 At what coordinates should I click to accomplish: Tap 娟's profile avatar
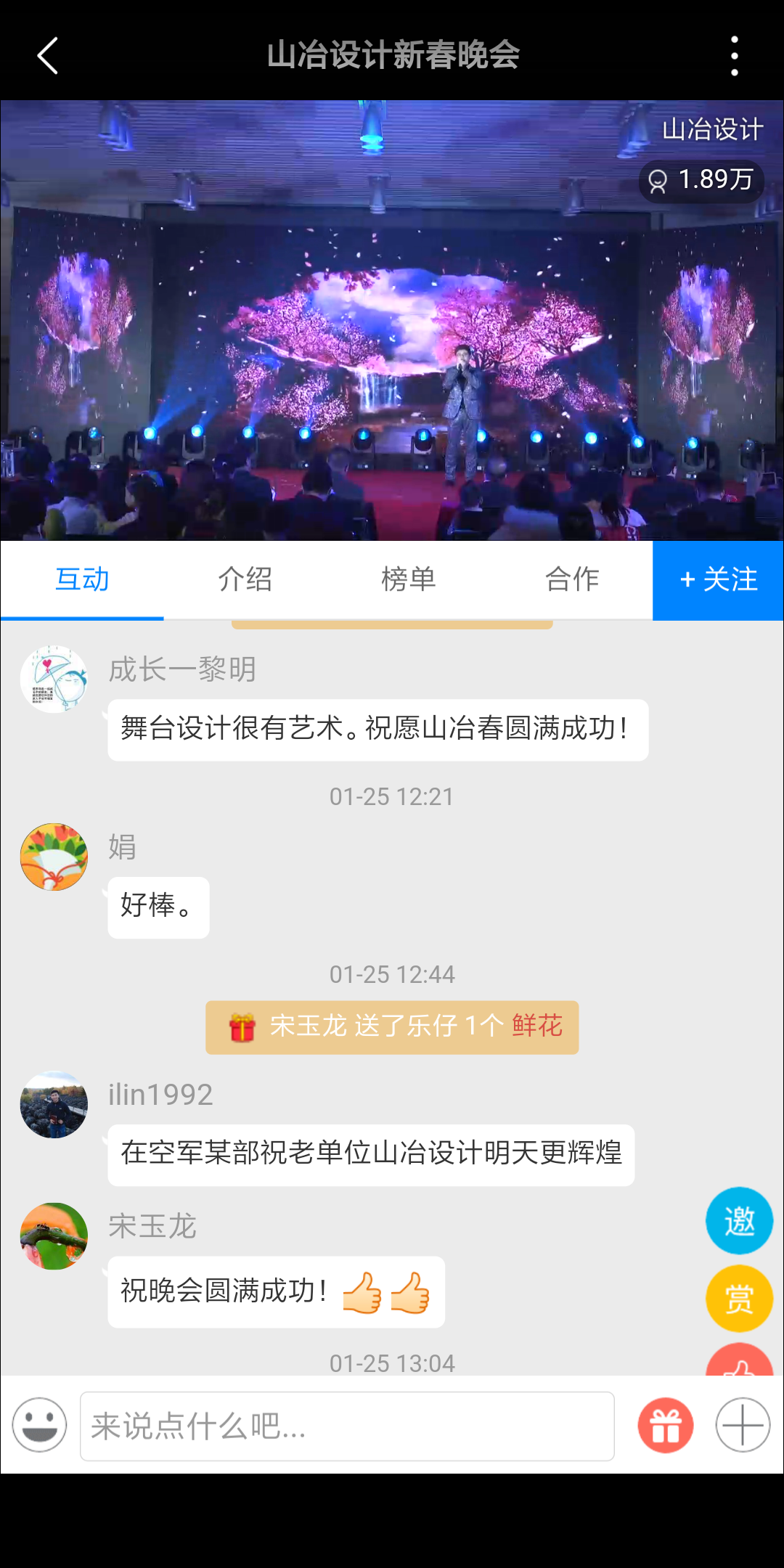click(54, 857)
